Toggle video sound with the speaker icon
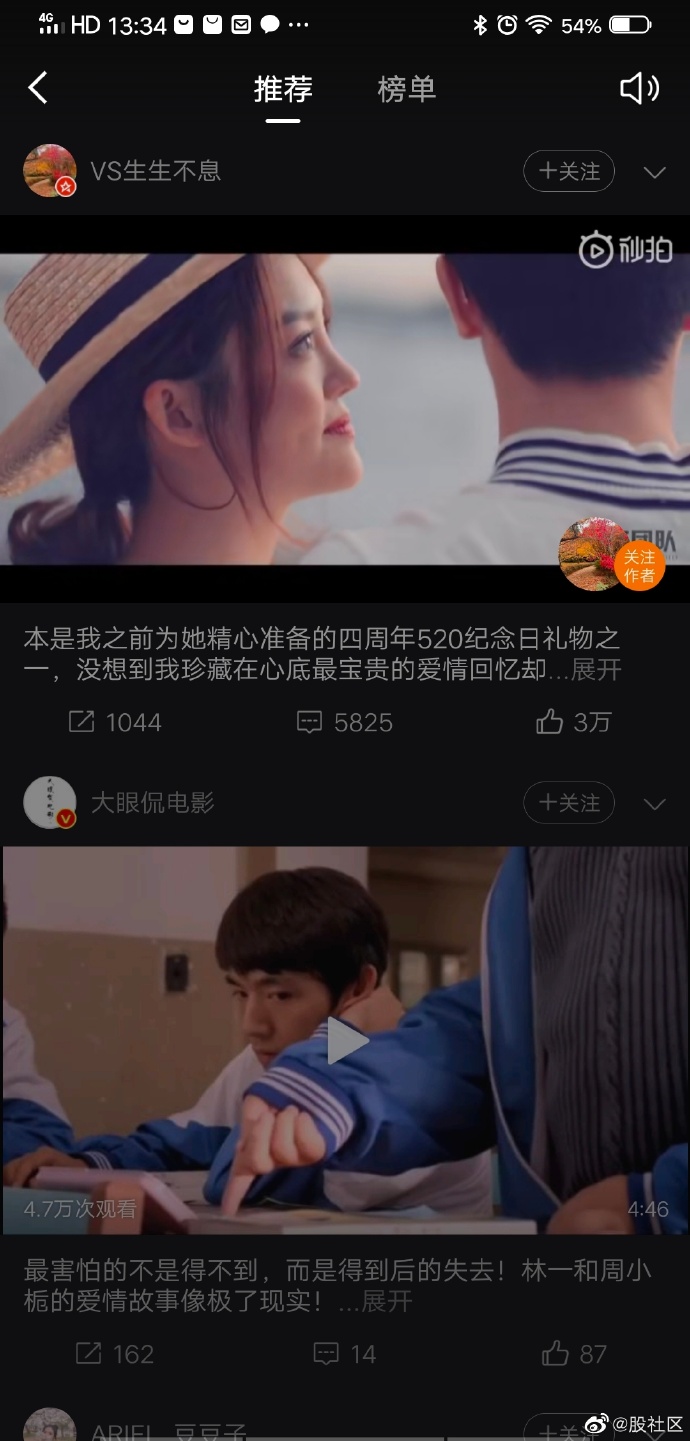This screenshot has height=1441, width=690. tap(639, 89)
